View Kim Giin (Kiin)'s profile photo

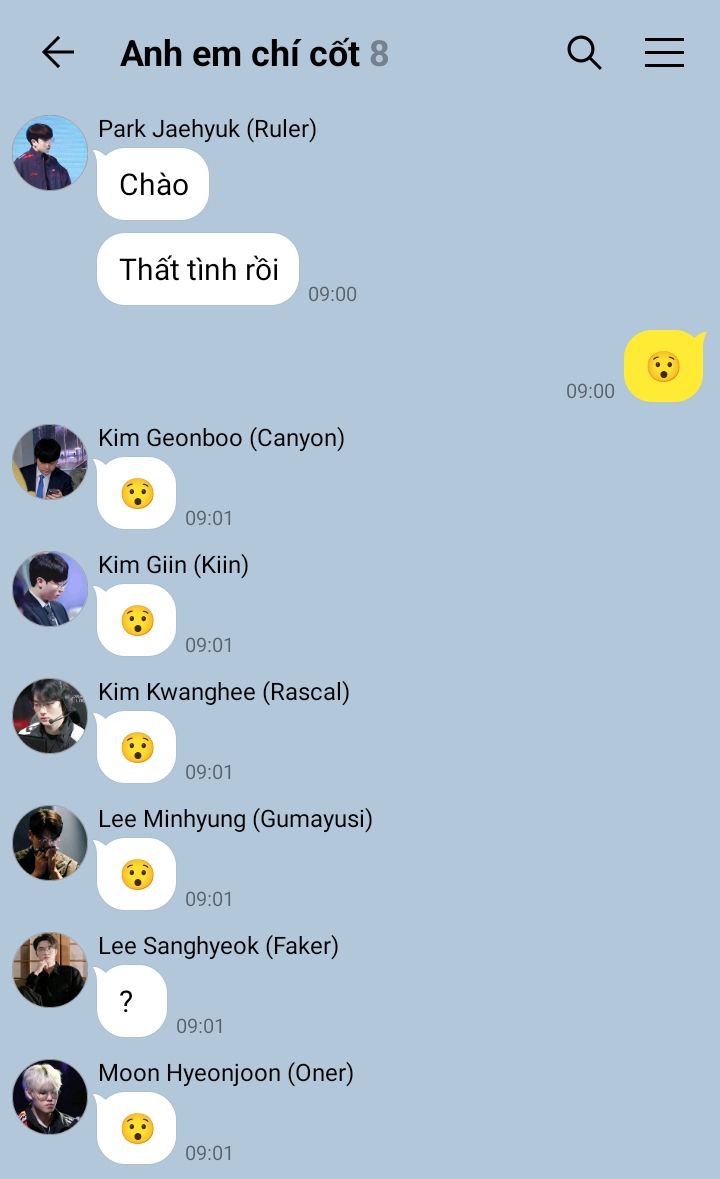tap(50, 589)
